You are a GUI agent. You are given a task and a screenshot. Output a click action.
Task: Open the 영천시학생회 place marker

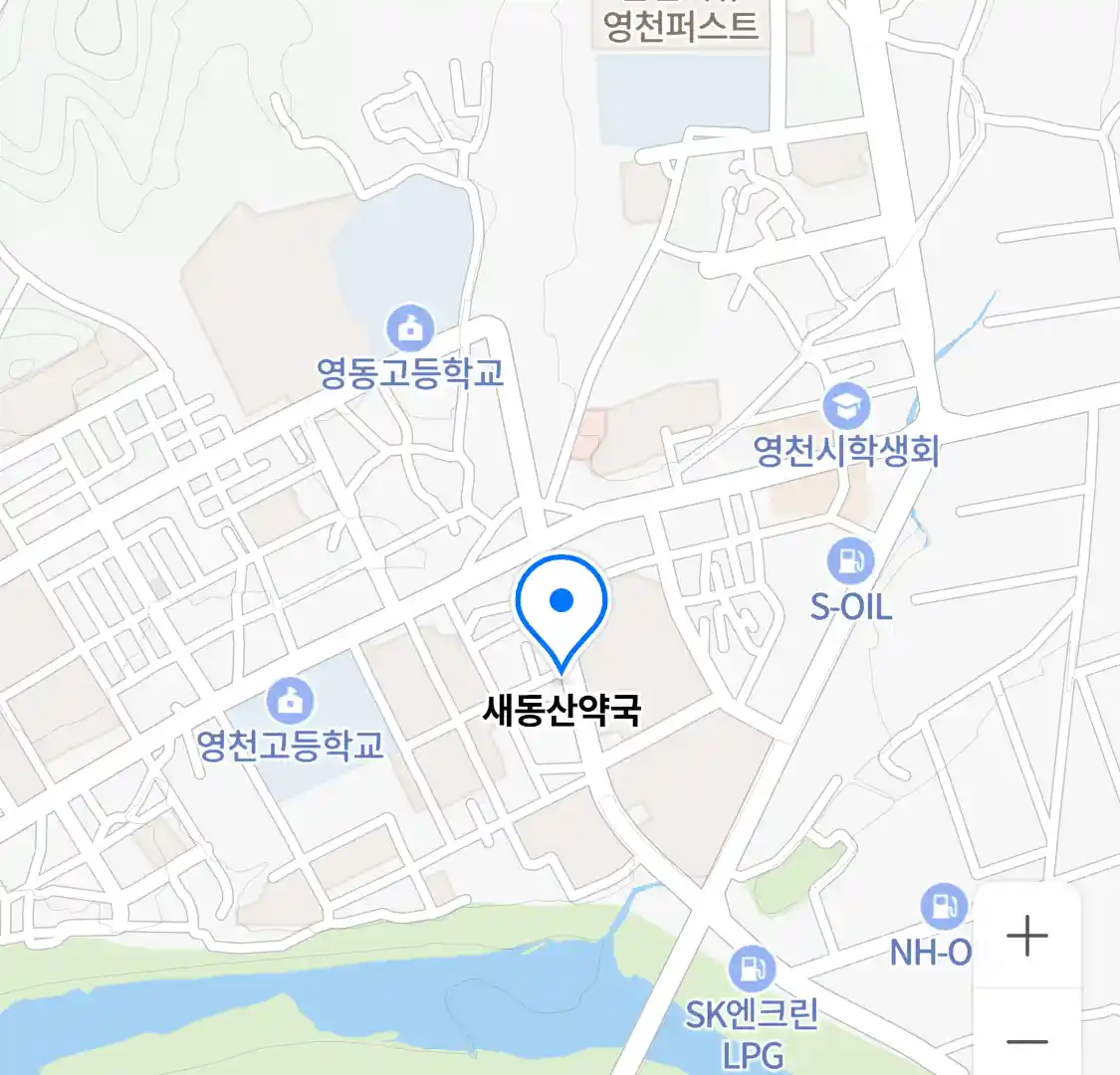pyautogui.click(x=846, y=407)
